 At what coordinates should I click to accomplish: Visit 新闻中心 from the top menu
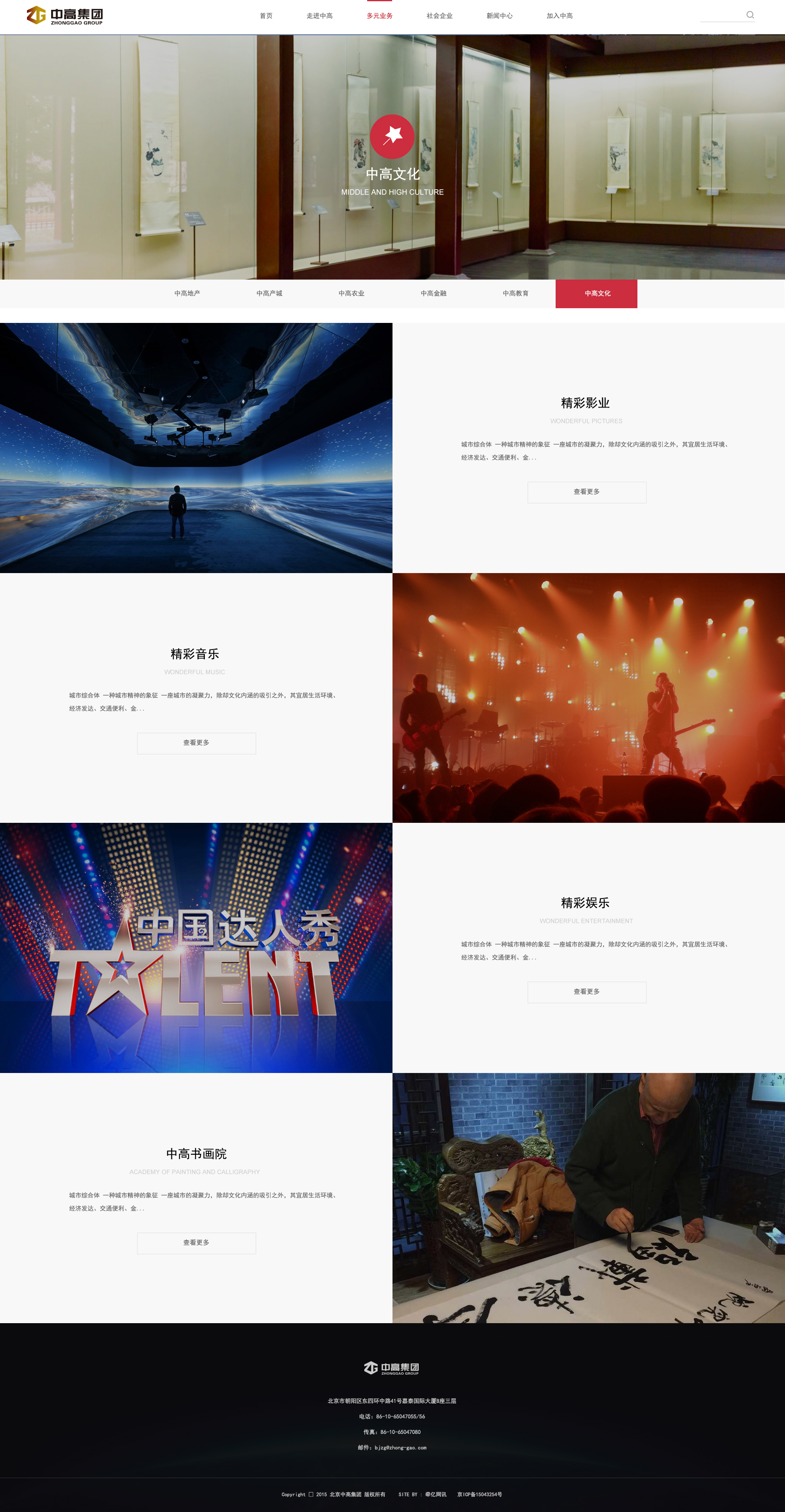tap(499, 16)
